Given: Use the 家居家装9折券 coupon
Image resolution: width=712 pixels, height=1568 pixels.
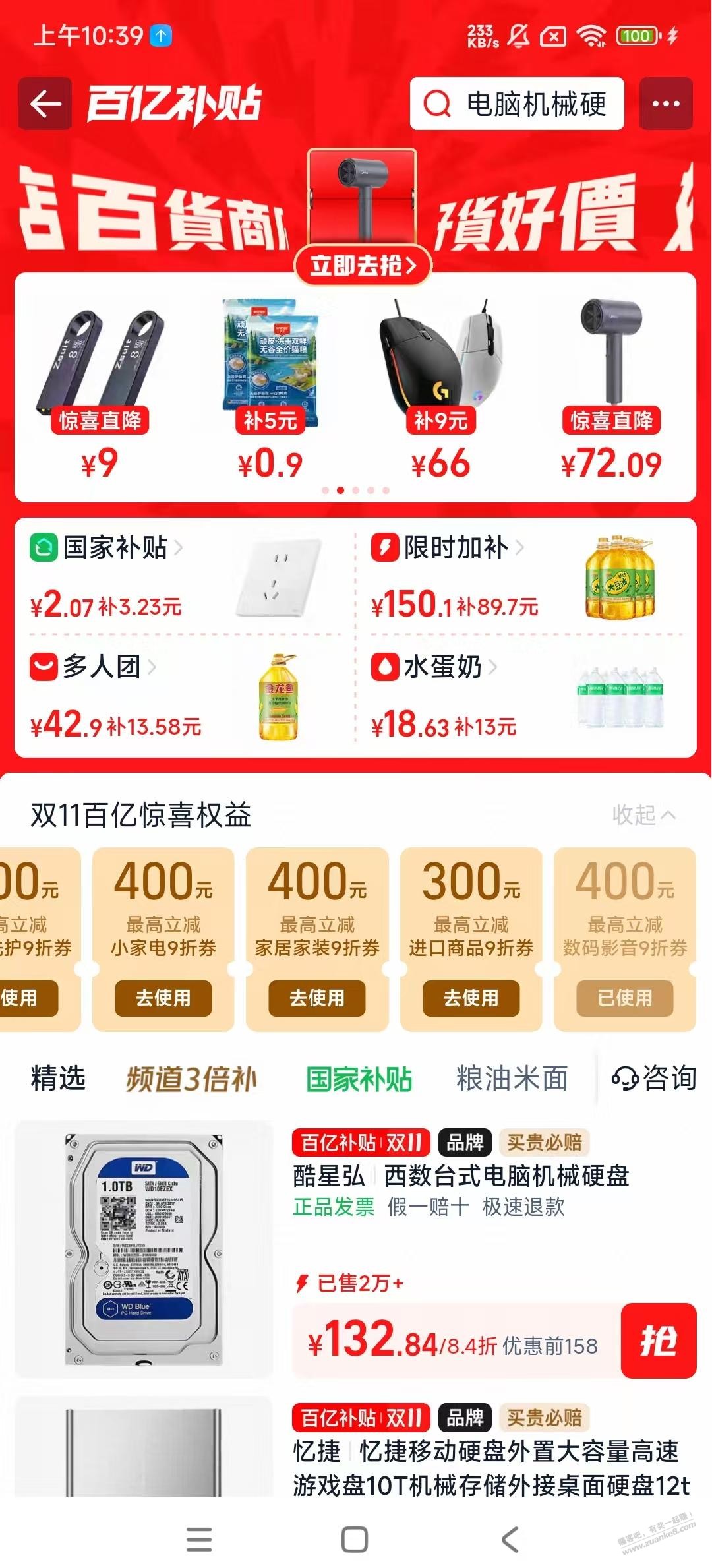Looking at the screenshot, I should (x=317, y=998).
